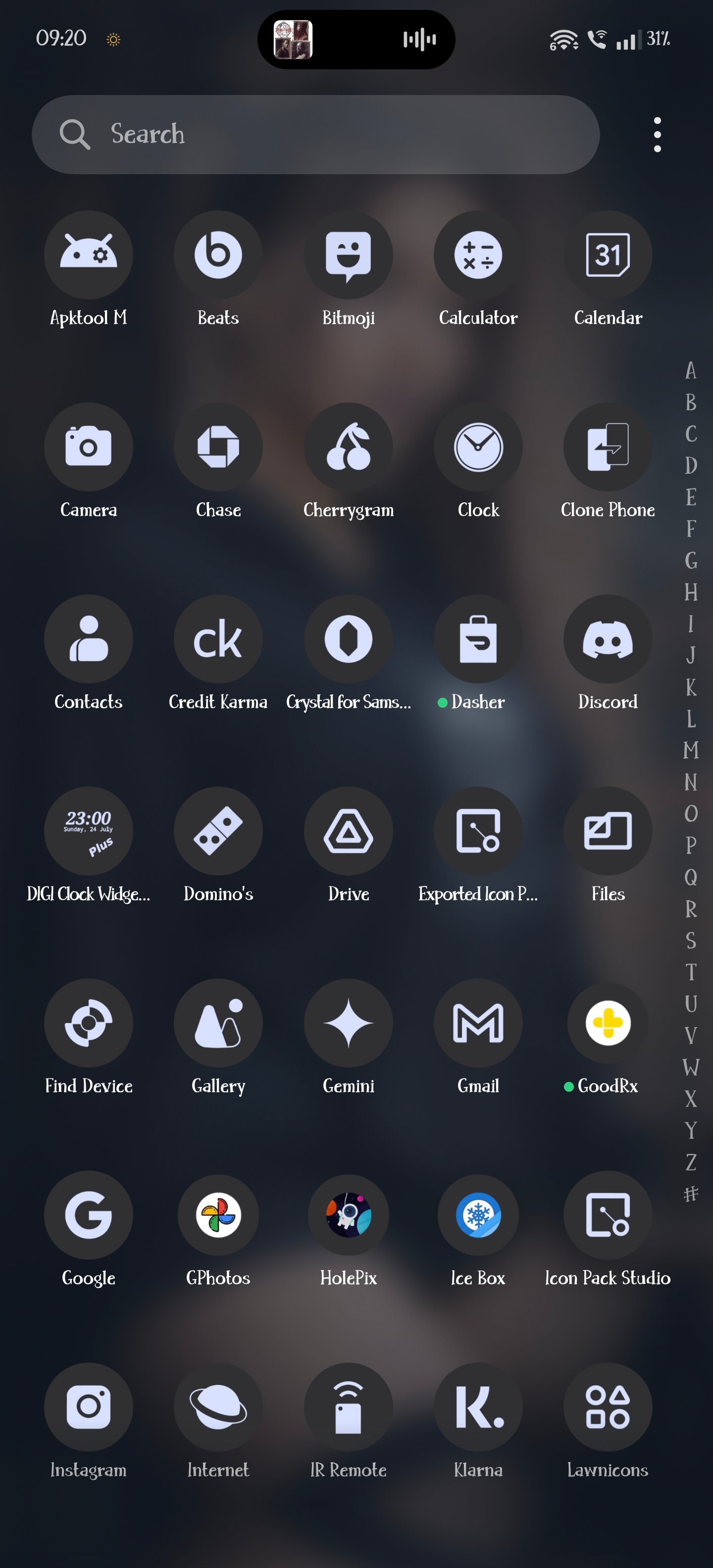Open Icon Pack Studio
The image size is (713, 1568).
tap(608, 1215)
